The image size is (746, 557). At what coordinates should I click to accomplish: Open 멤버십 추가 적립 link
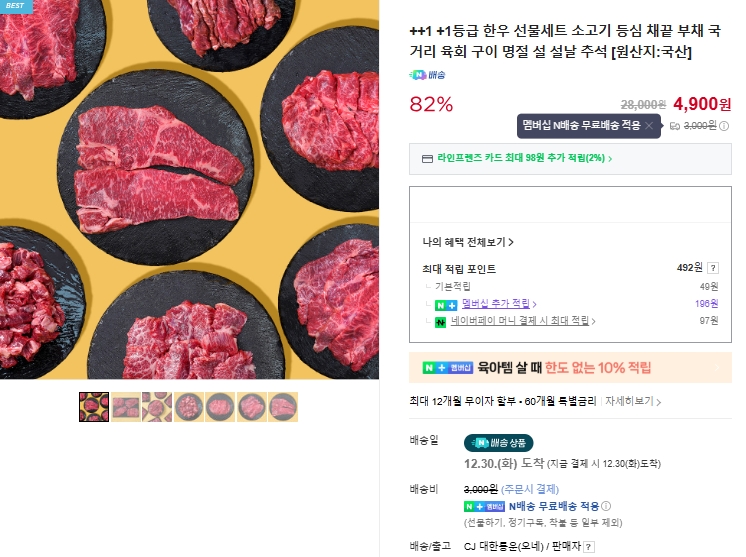[x=496, y=303]
